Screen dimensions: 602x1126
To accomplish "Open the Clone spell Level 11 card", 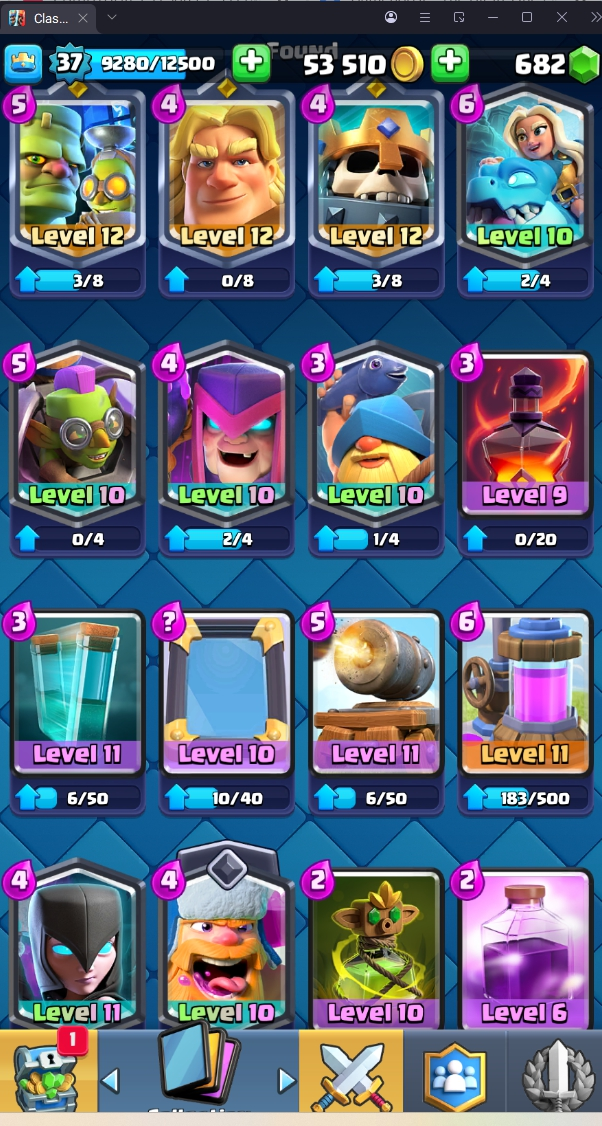I will pos(77,700).
